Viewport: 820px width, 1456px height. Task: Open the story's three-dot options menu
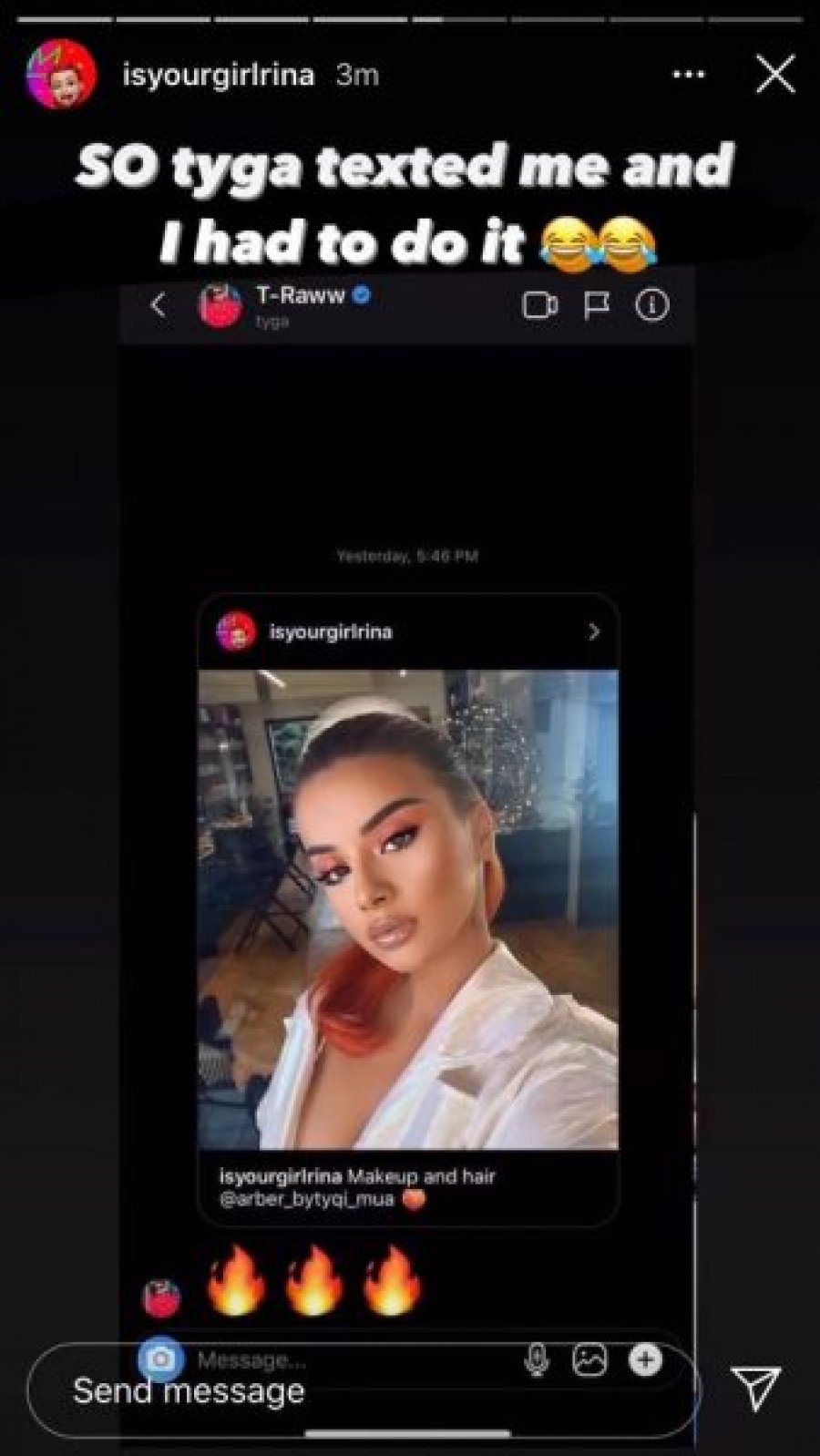coord(689,75)
